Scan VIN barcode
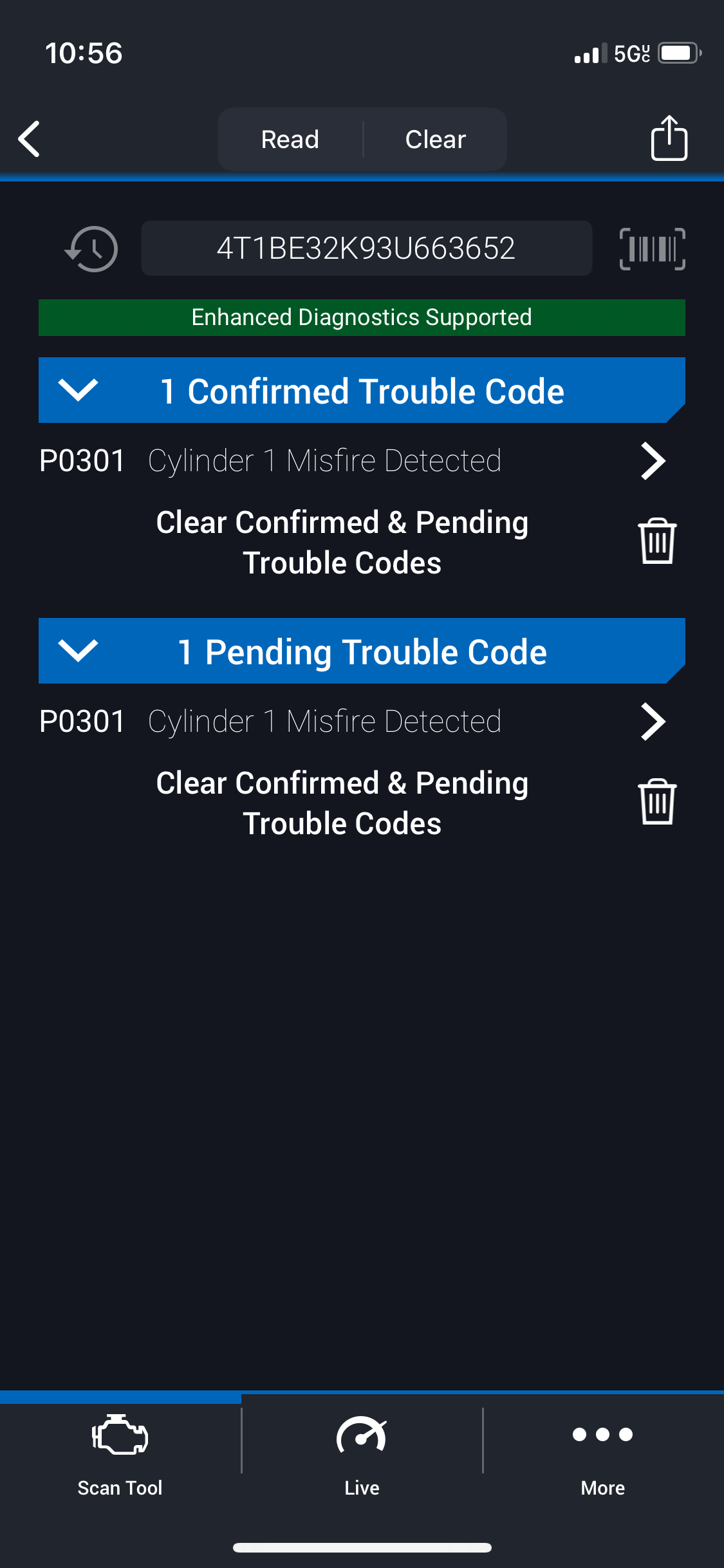Image resolution: width=724 pixels, height=1568 pixels. (x=652, y=249)
